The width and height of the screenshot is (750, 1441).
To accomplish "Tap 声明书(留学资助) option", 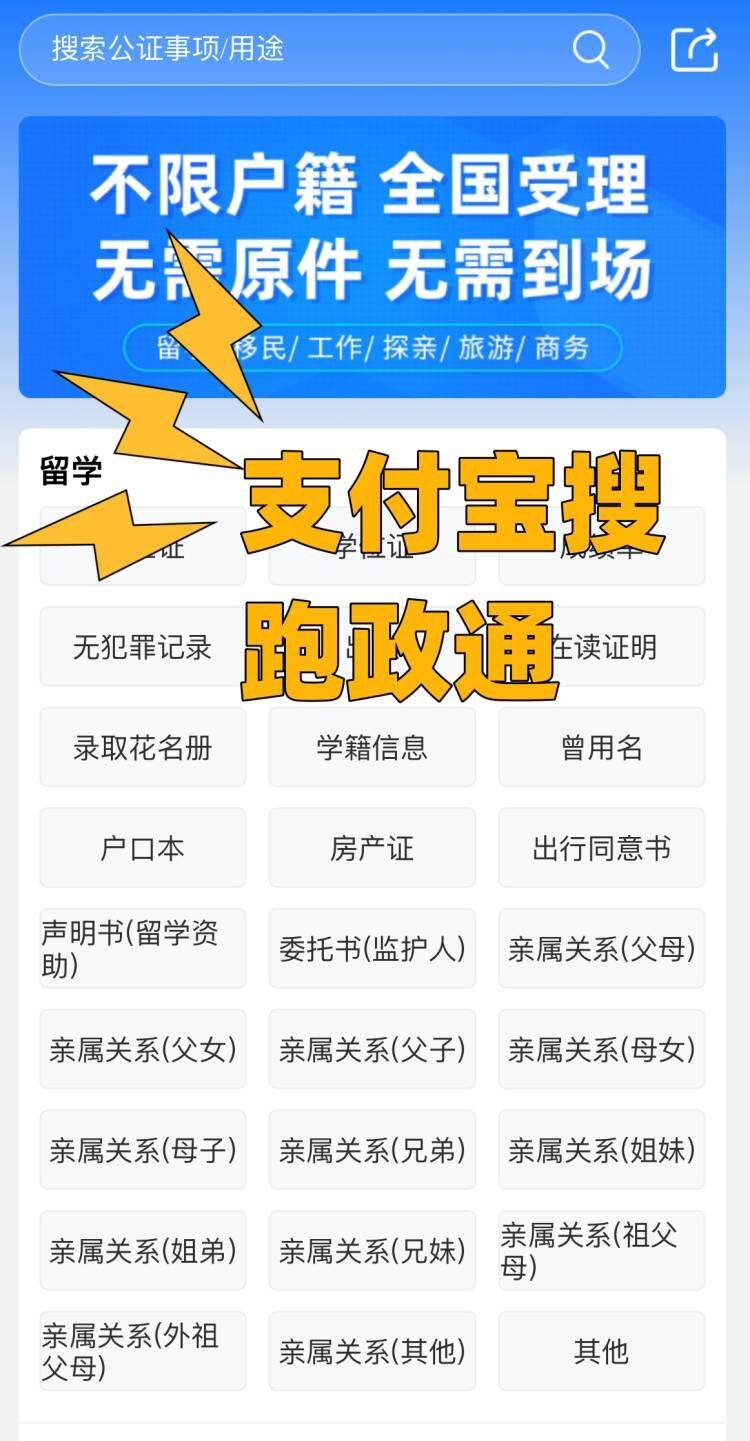I will pos(142,948).
